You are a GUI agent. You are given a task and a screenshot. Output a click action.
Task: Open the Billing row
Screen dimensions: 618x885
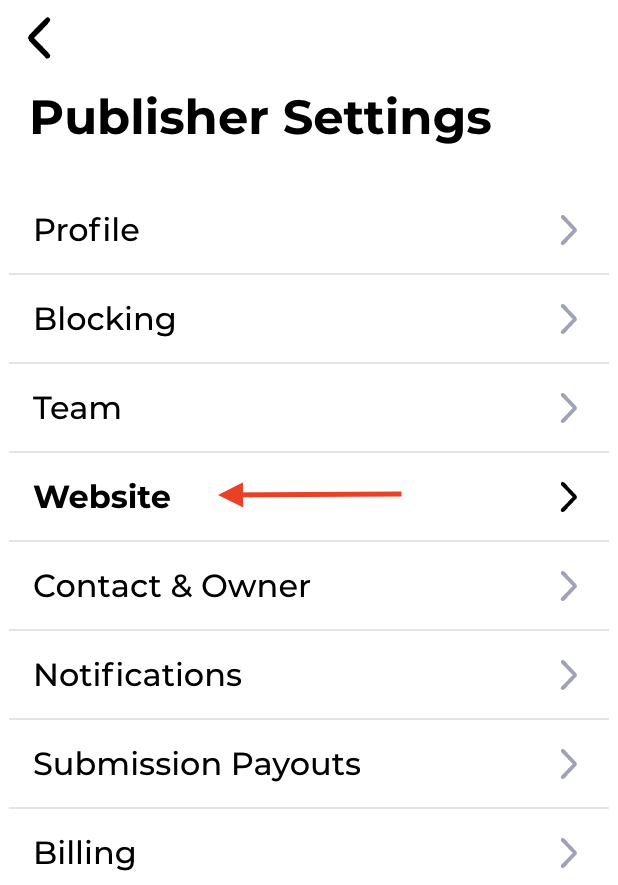click(85, 853)
